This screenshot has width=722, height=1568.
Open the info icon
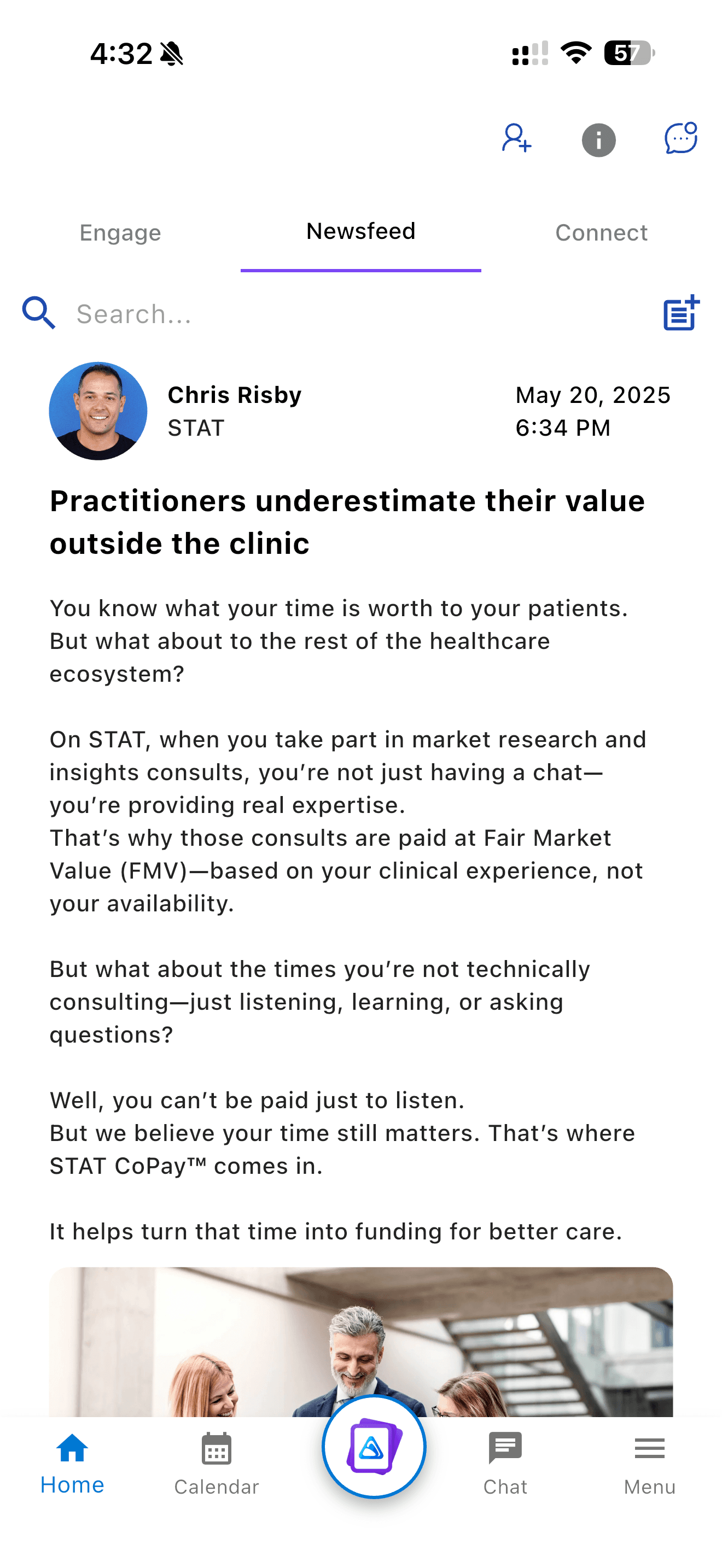tap(598, 140)
